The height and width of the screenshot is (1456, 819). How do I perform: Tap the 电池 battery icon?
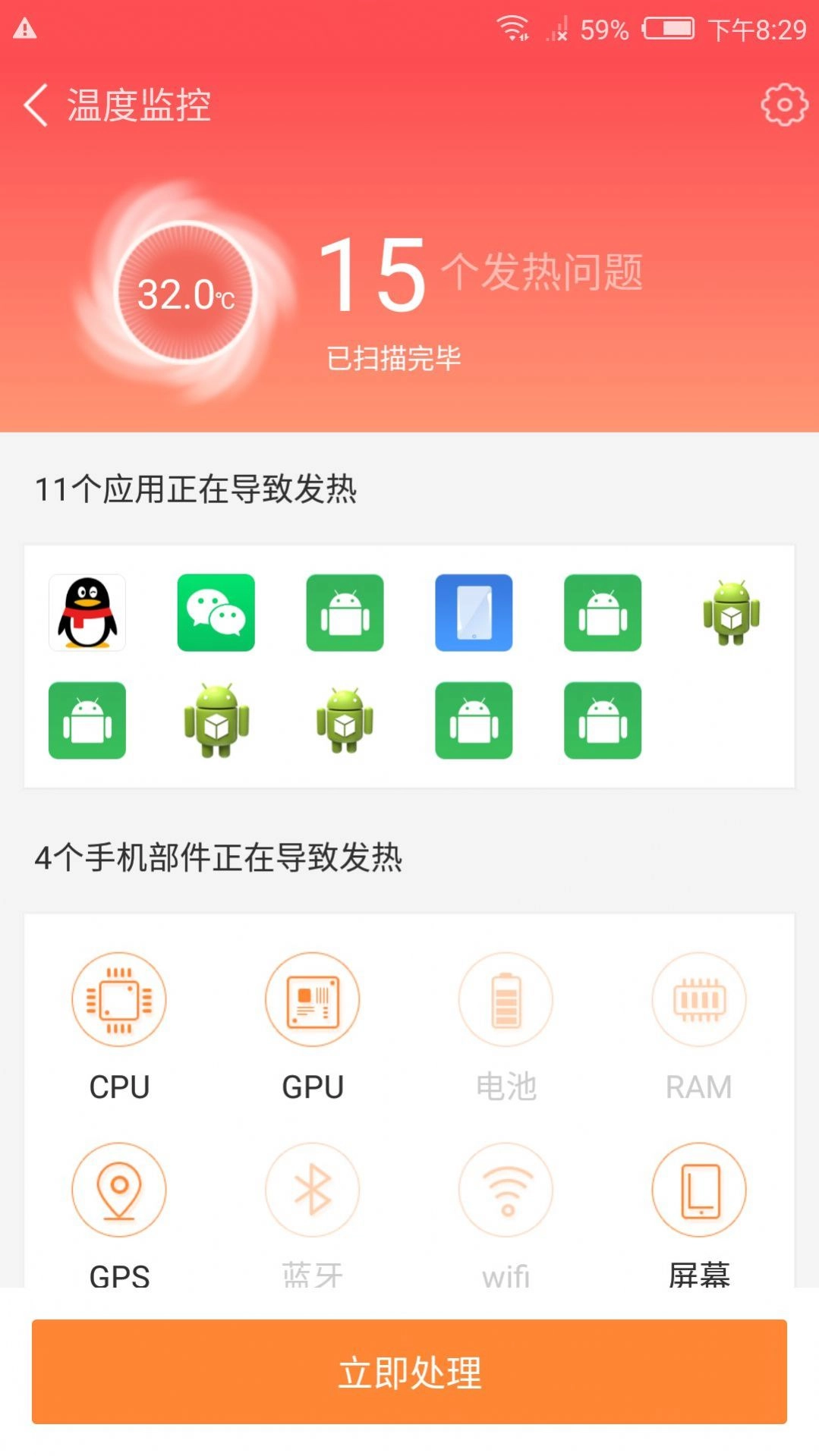point(506,999)
